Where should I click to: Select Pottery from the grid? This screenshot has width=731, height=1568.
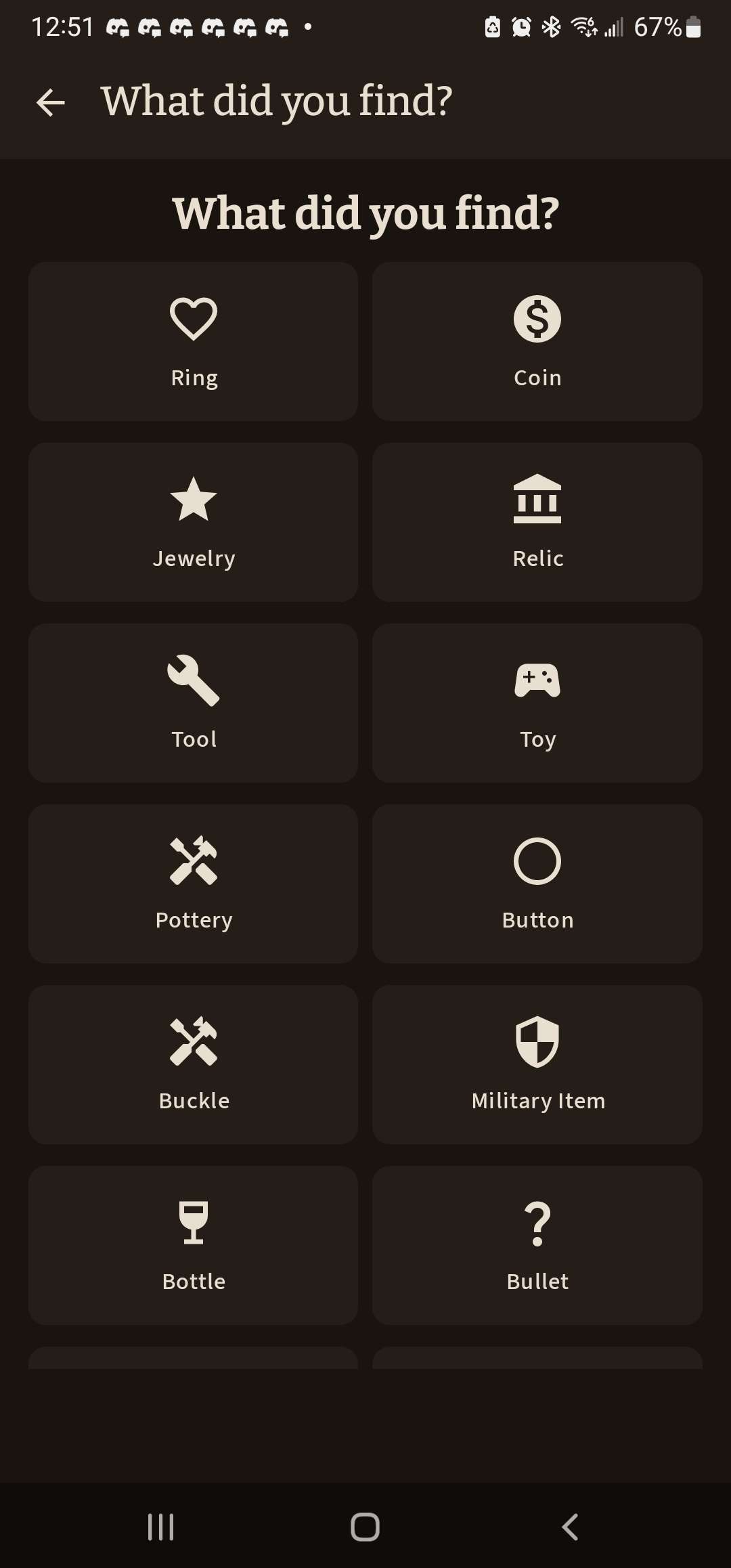(194, 884)
